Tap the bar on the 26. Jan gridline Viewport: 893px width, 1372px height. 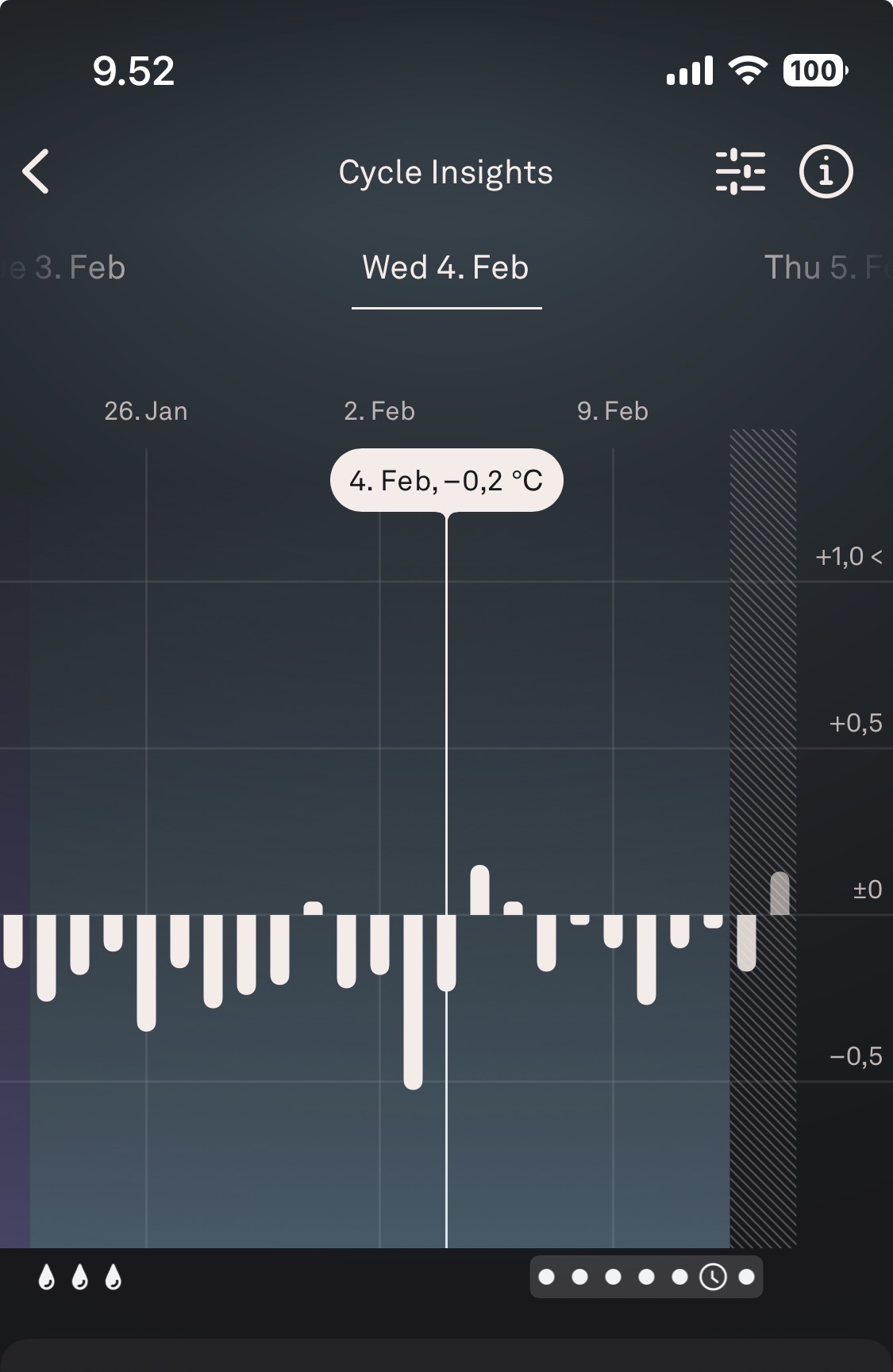[146, 973]
